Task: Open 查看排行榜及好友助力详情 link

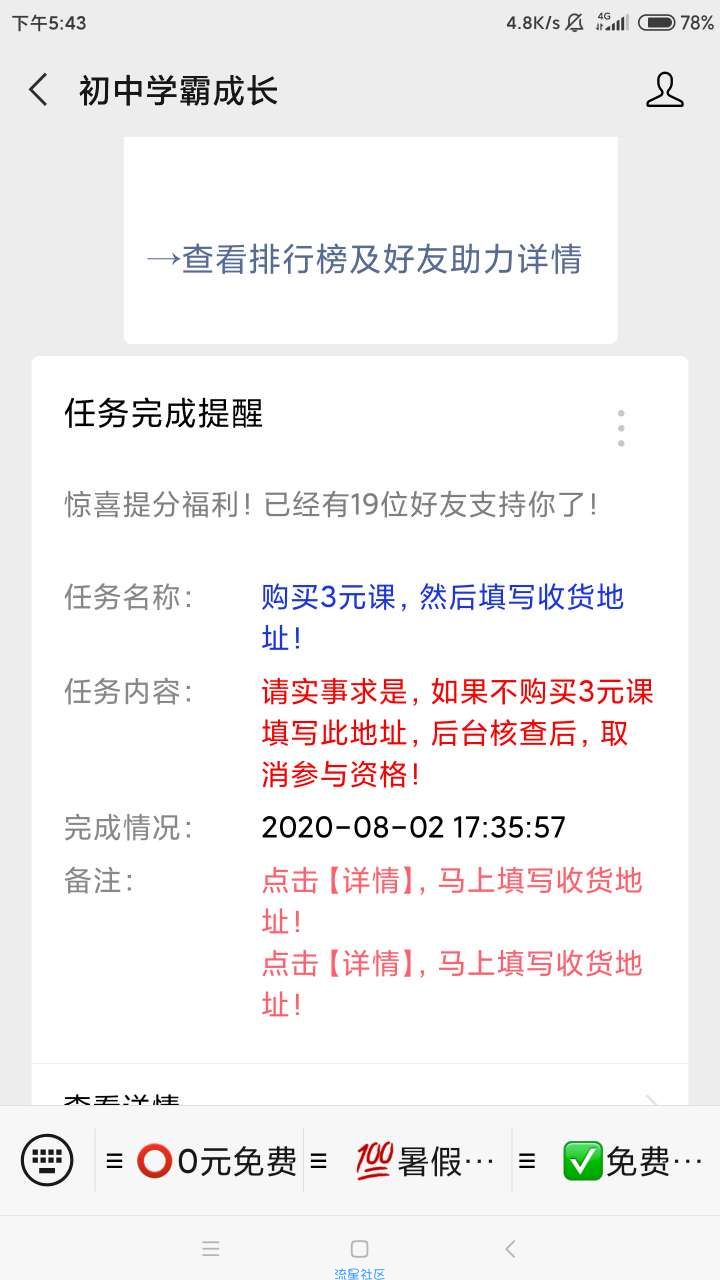Action: [x=364, y=260]
